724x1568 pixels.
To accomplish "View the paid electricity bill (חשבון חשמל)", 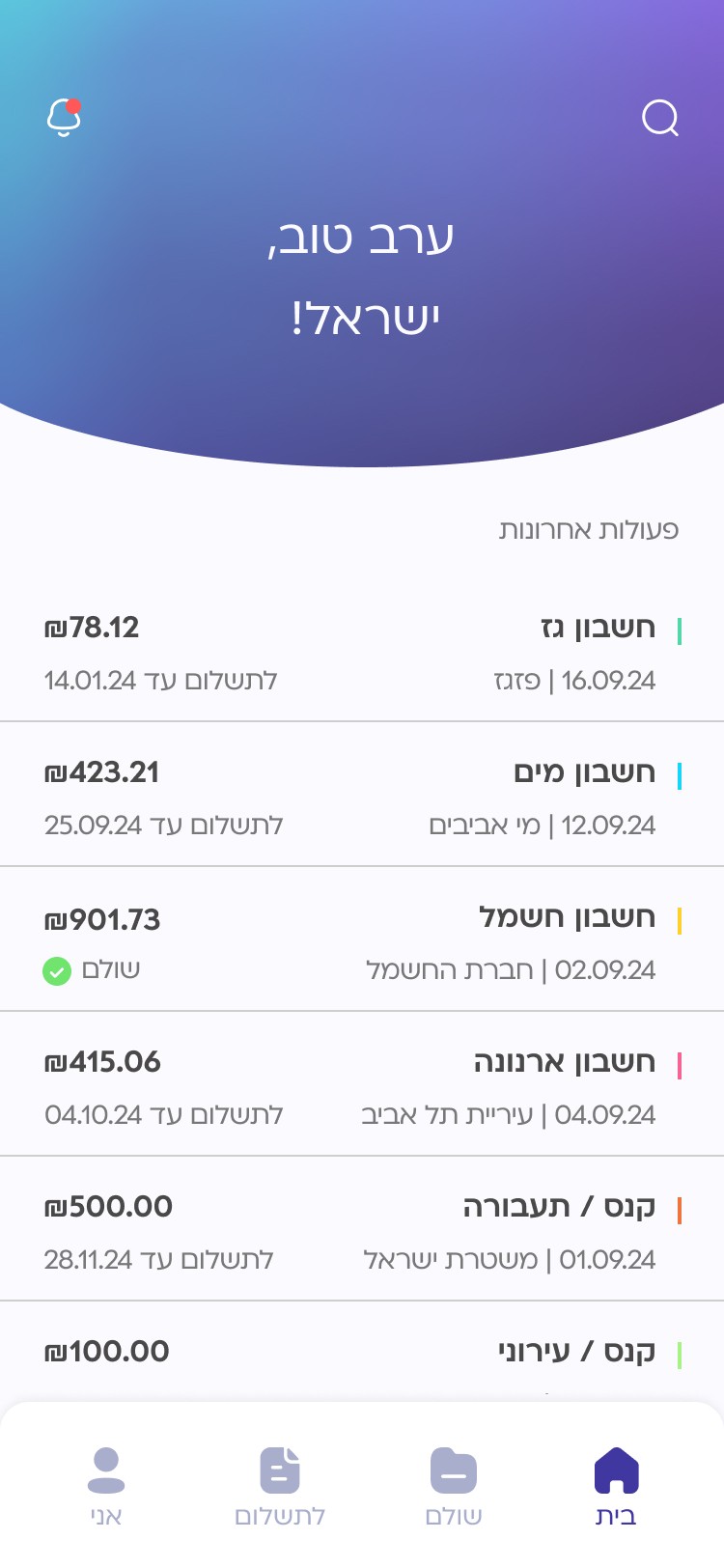I will [362, 939].
